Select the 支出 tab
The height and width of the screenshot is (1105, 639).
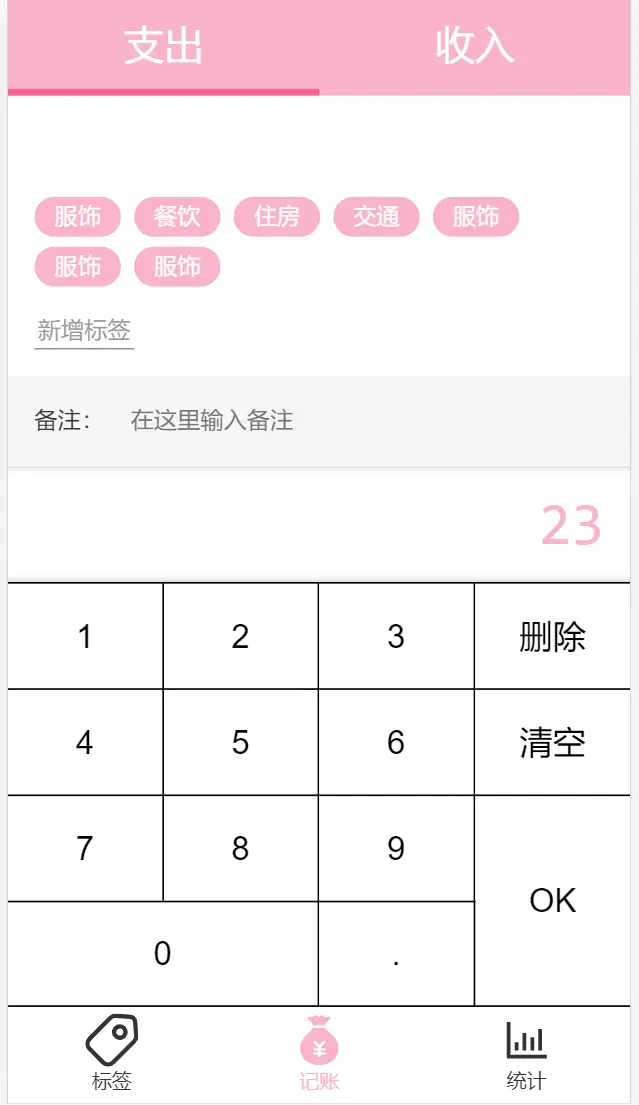point(163,46)
